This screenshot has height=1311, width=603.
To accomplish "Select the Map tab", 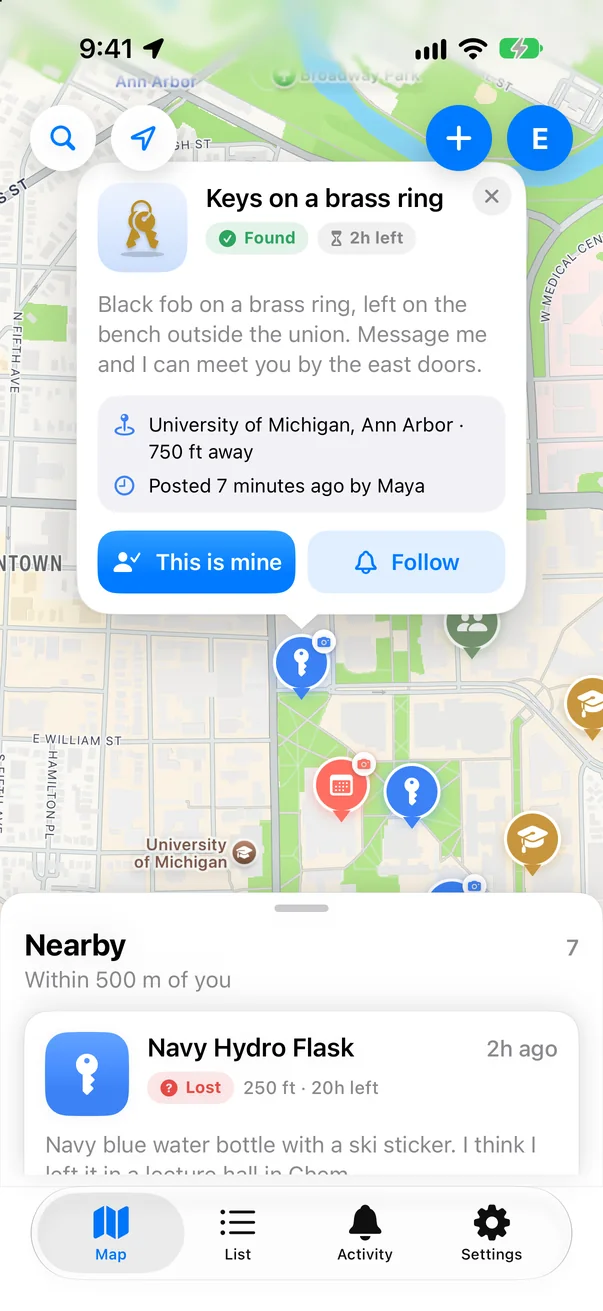I will (x=111, y=1234).
